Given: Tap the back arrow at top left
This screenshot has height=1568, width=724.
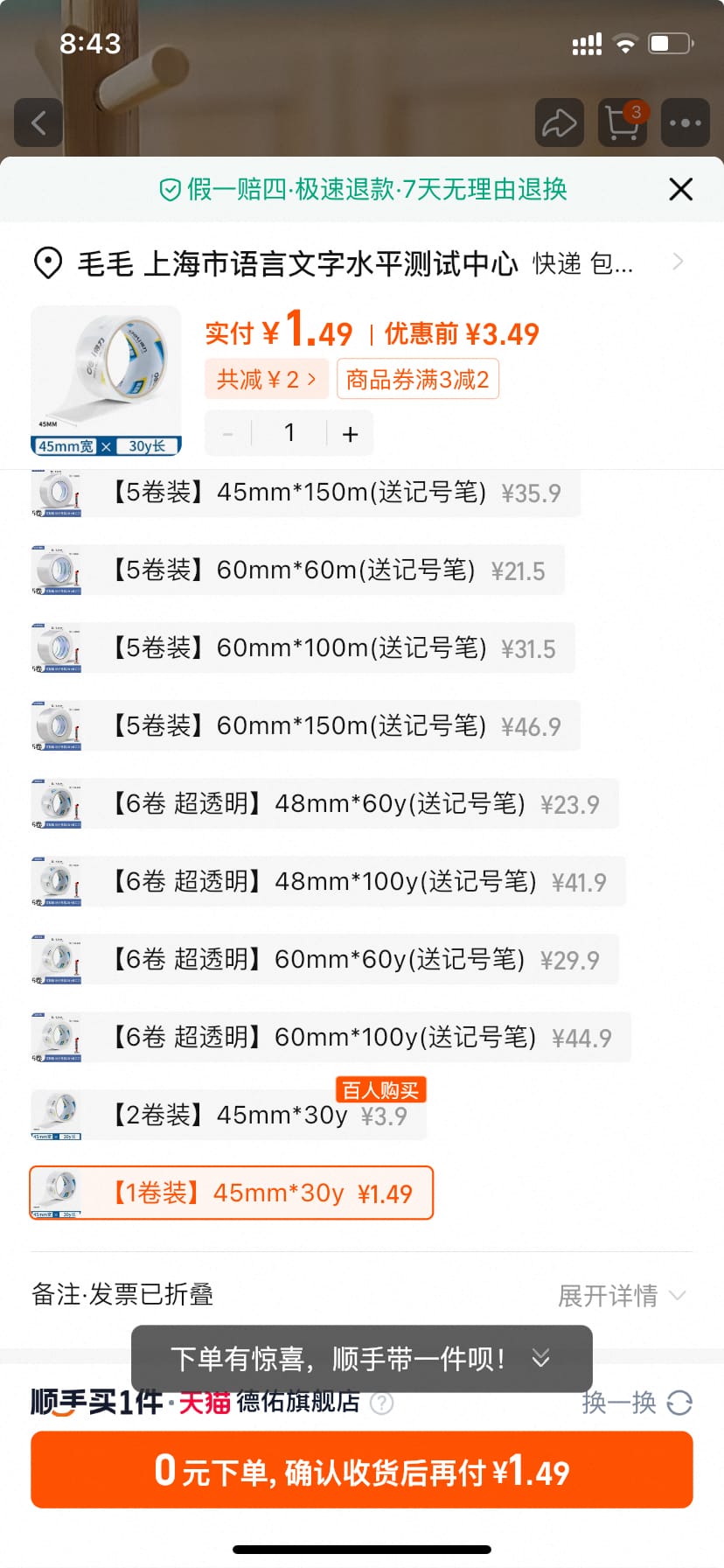Looking at the screenshot, I should point(38,122).
